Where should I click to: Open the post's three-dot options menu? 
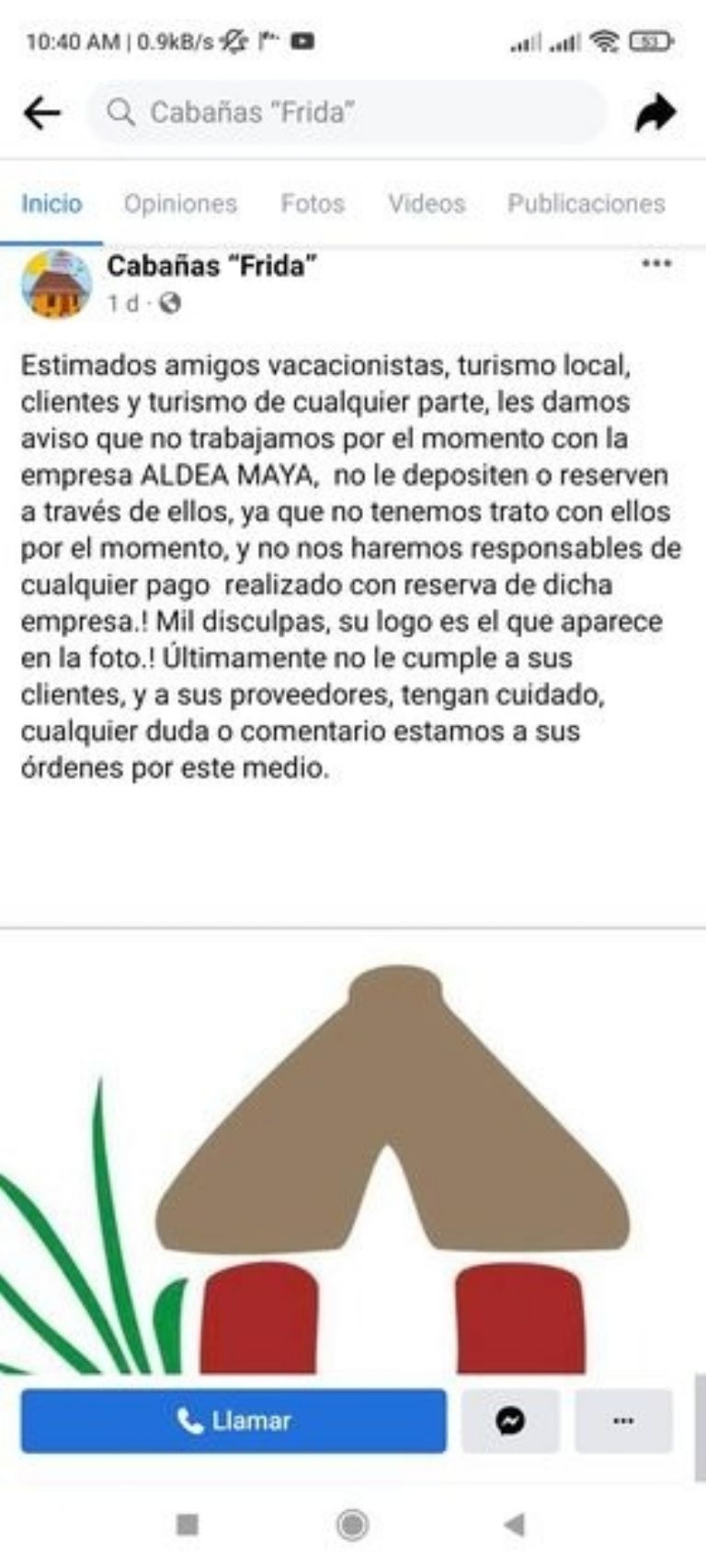pos(656,264)
